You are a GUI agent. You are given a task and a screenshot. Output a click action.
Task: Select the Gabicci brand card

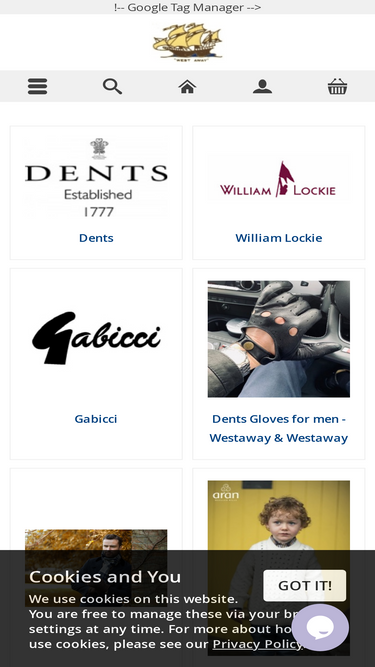[96, 364]
